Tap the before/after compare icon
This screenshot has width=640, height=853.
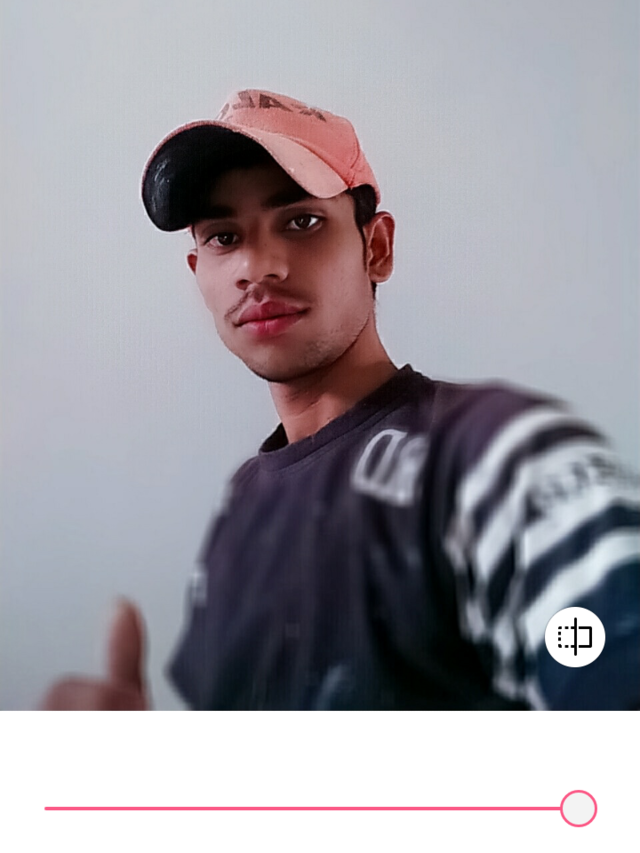[x=575, y=637]
